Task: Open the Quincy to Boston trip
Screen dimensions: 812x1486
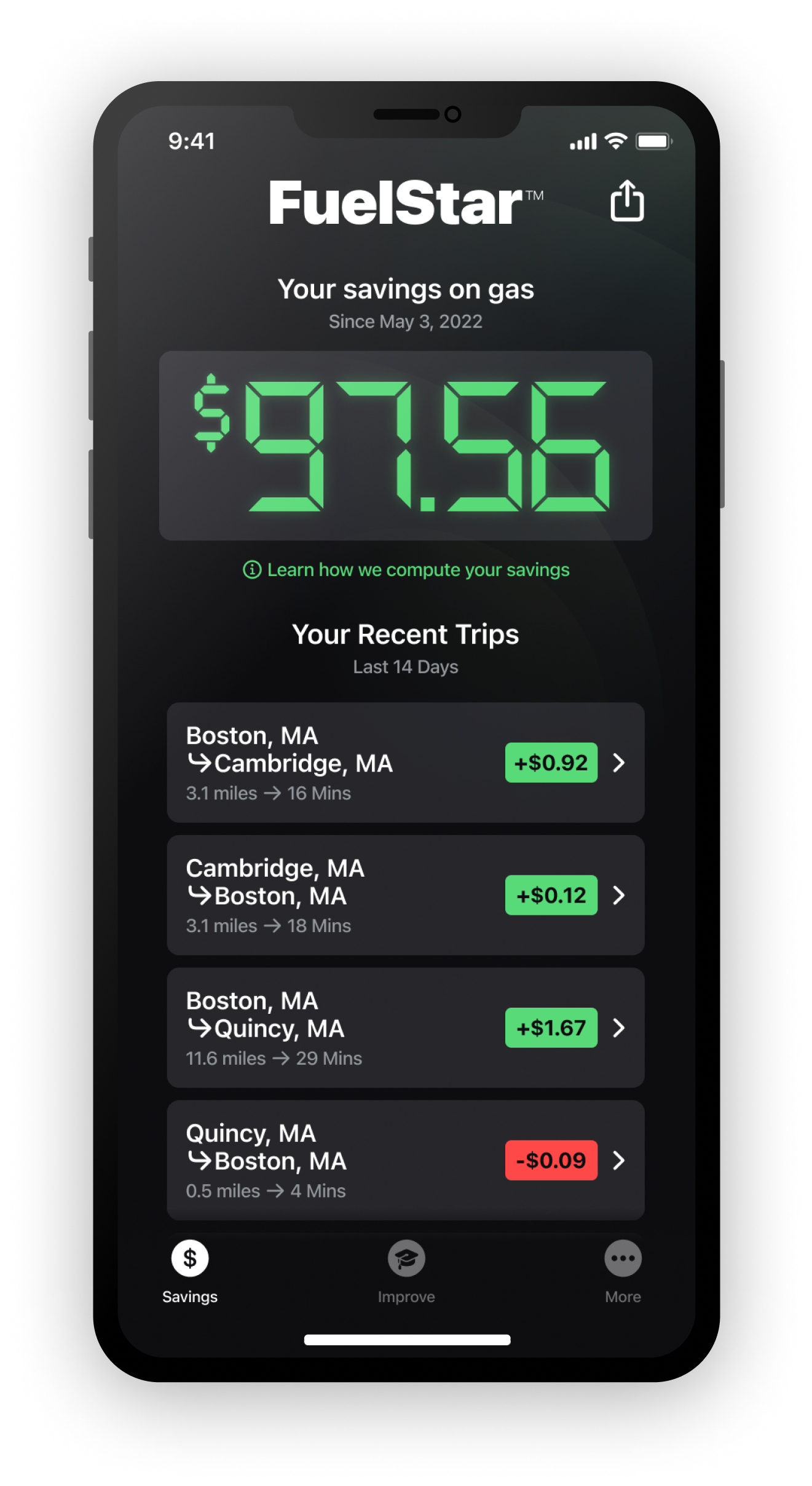Action: click(x=405, y=1160)
